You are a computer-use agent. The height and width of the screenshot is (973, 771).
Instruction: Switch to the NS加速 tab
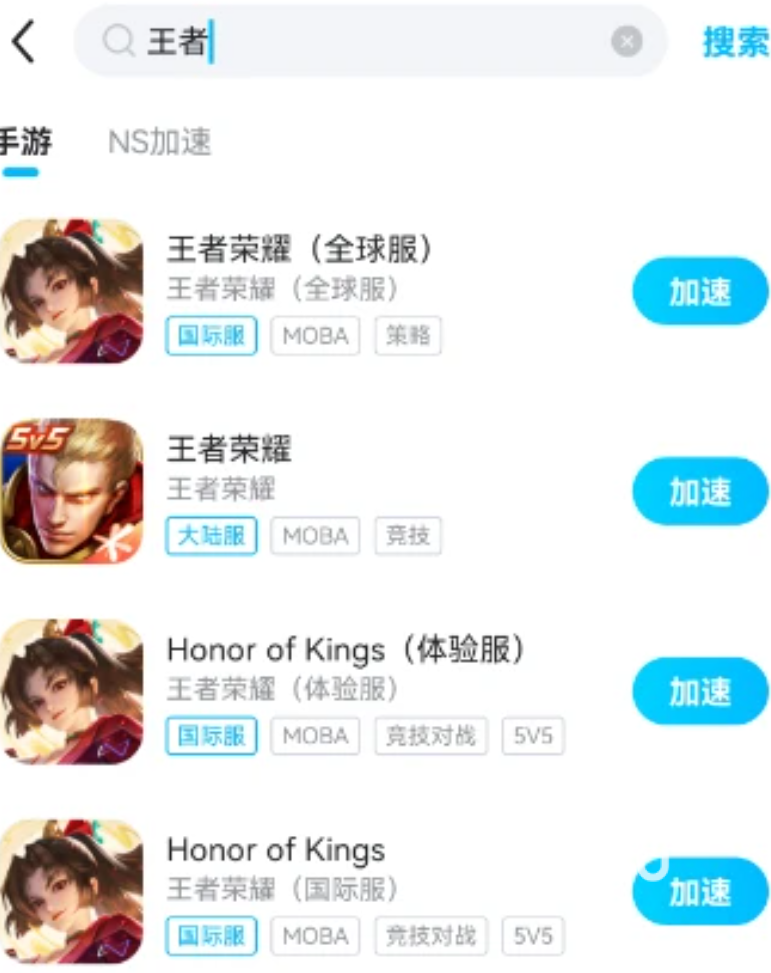160,141
